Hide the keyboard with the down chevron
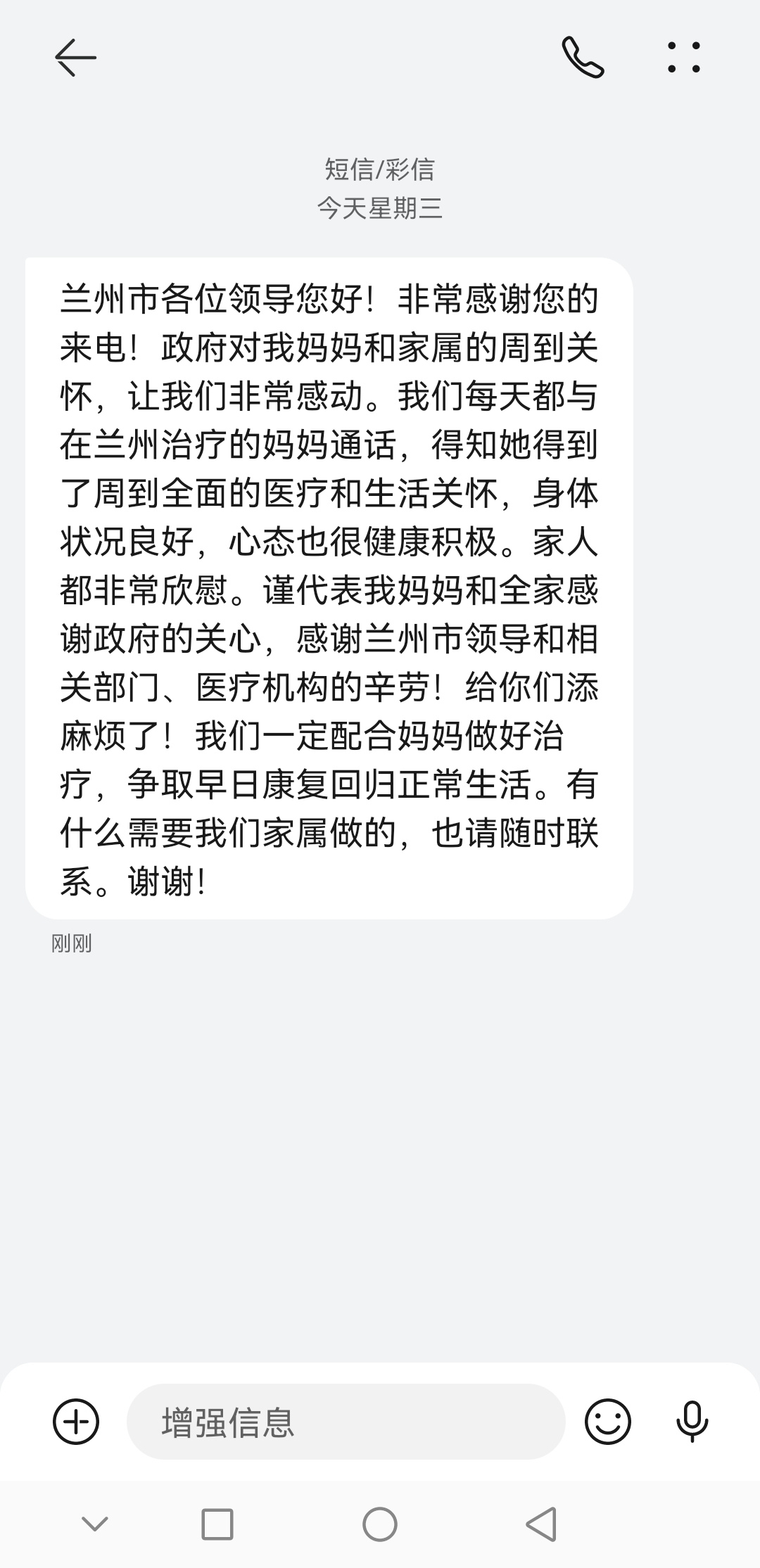Screen dimensions: 760x1568 pyautogui.click(x=95, y=1524)
